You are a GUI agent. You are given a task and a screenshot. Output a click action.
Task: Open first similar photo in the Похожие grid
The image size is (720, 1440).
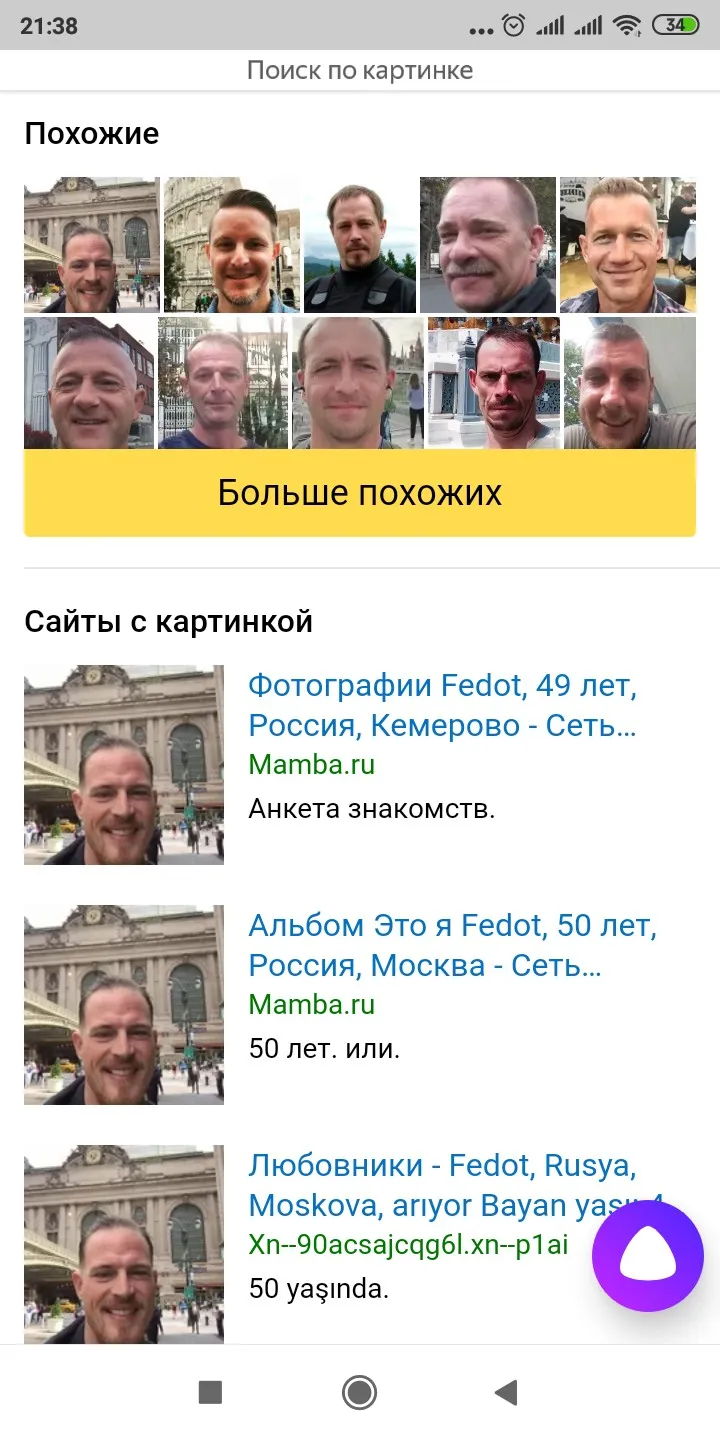click(91, 245)
